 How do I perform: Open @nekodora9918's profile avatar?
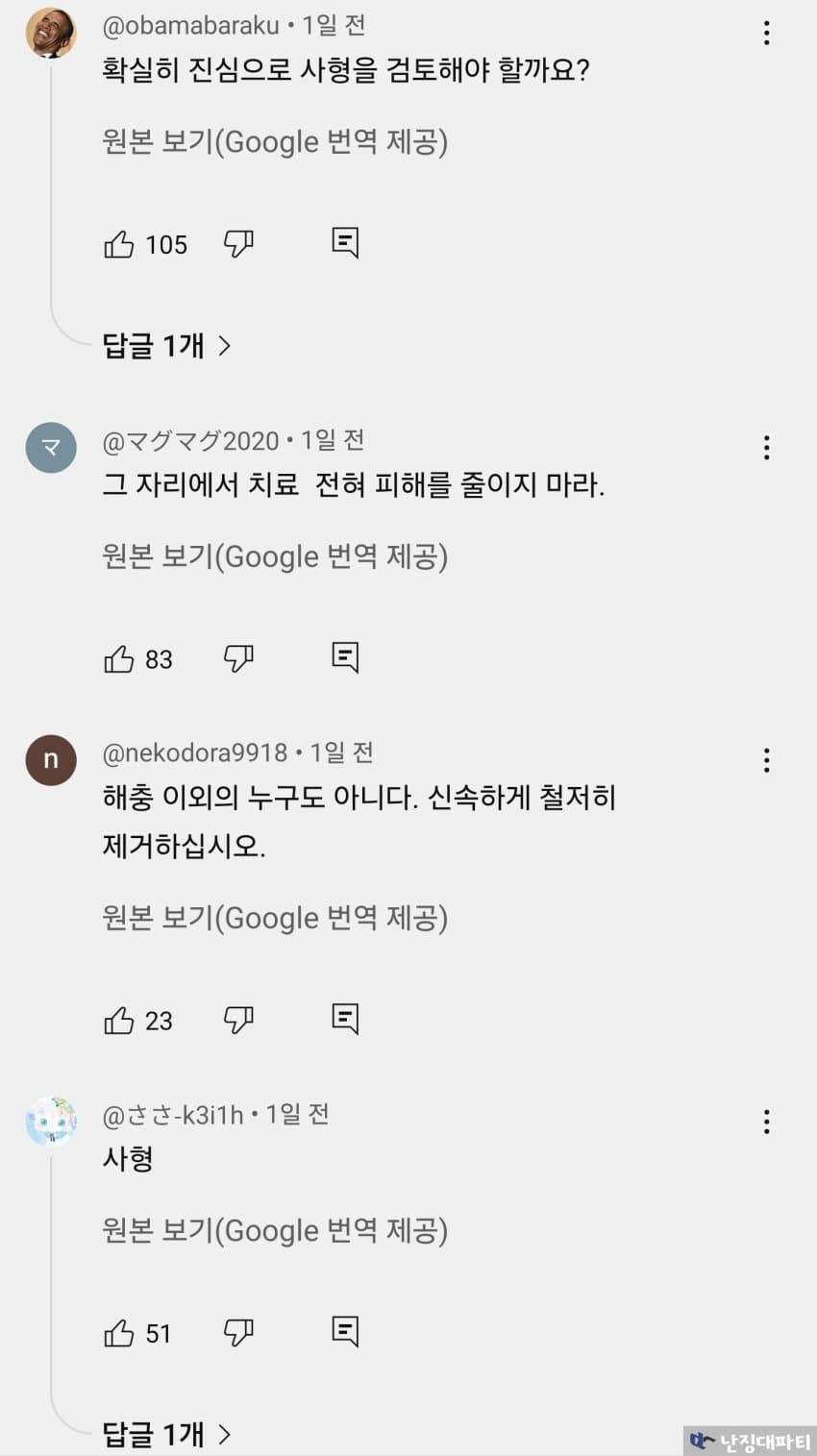[x=51, y=760]
